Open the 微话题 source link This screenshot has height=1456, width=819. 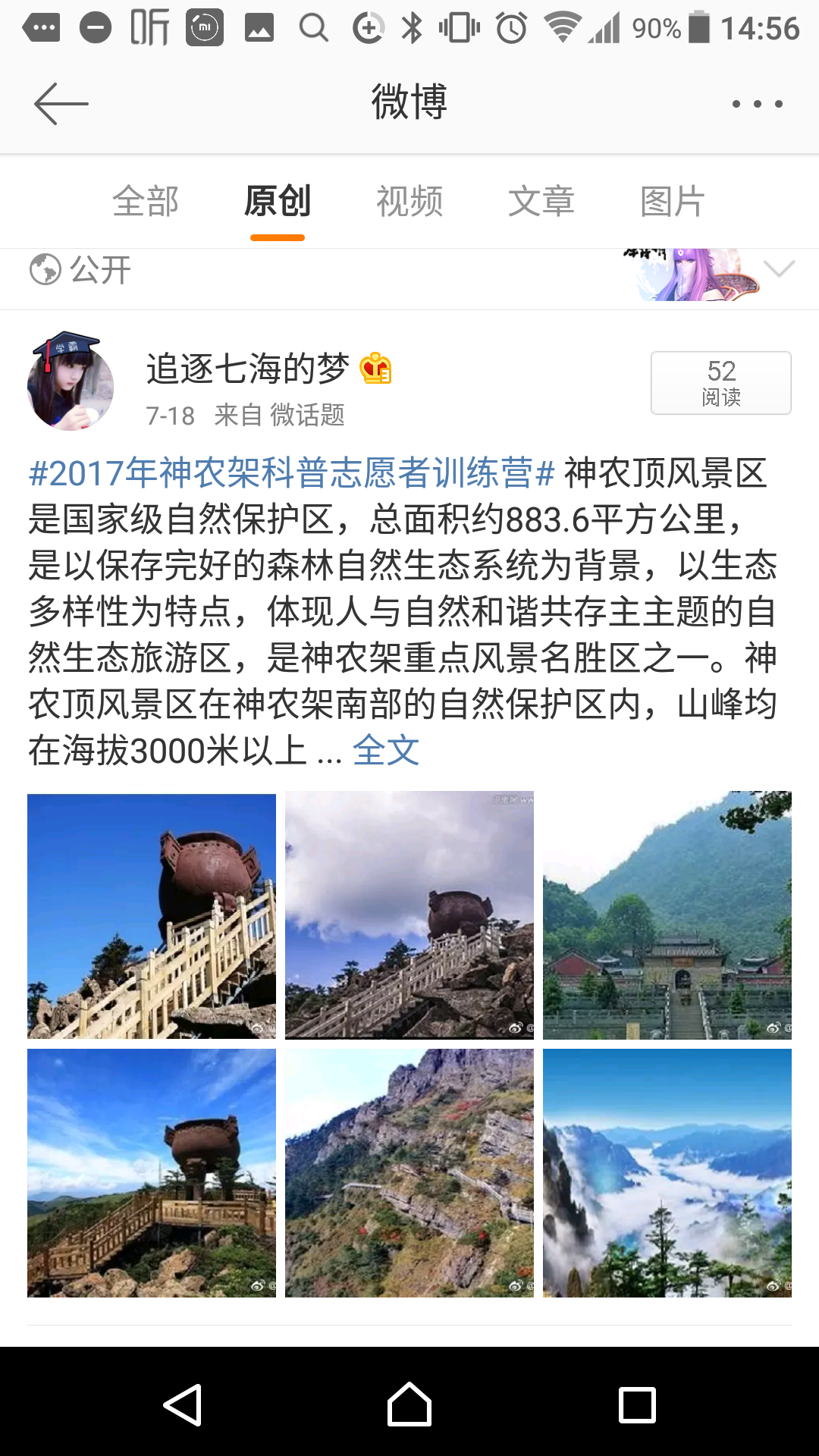(307, 416)
